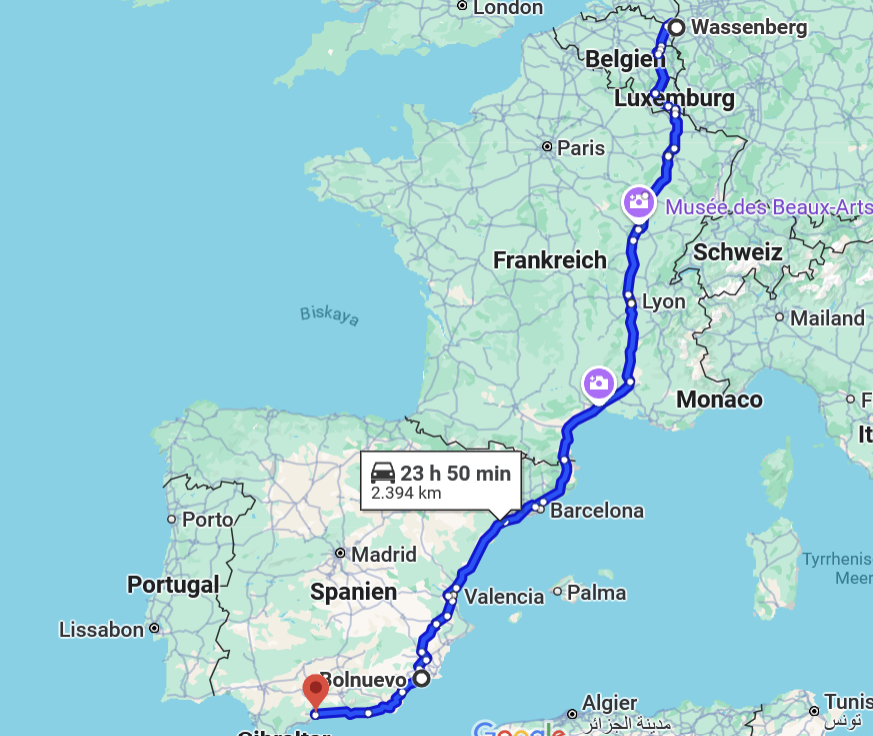Select the Bolnuevo waypoint marker
873x736 pixels.
422,678
